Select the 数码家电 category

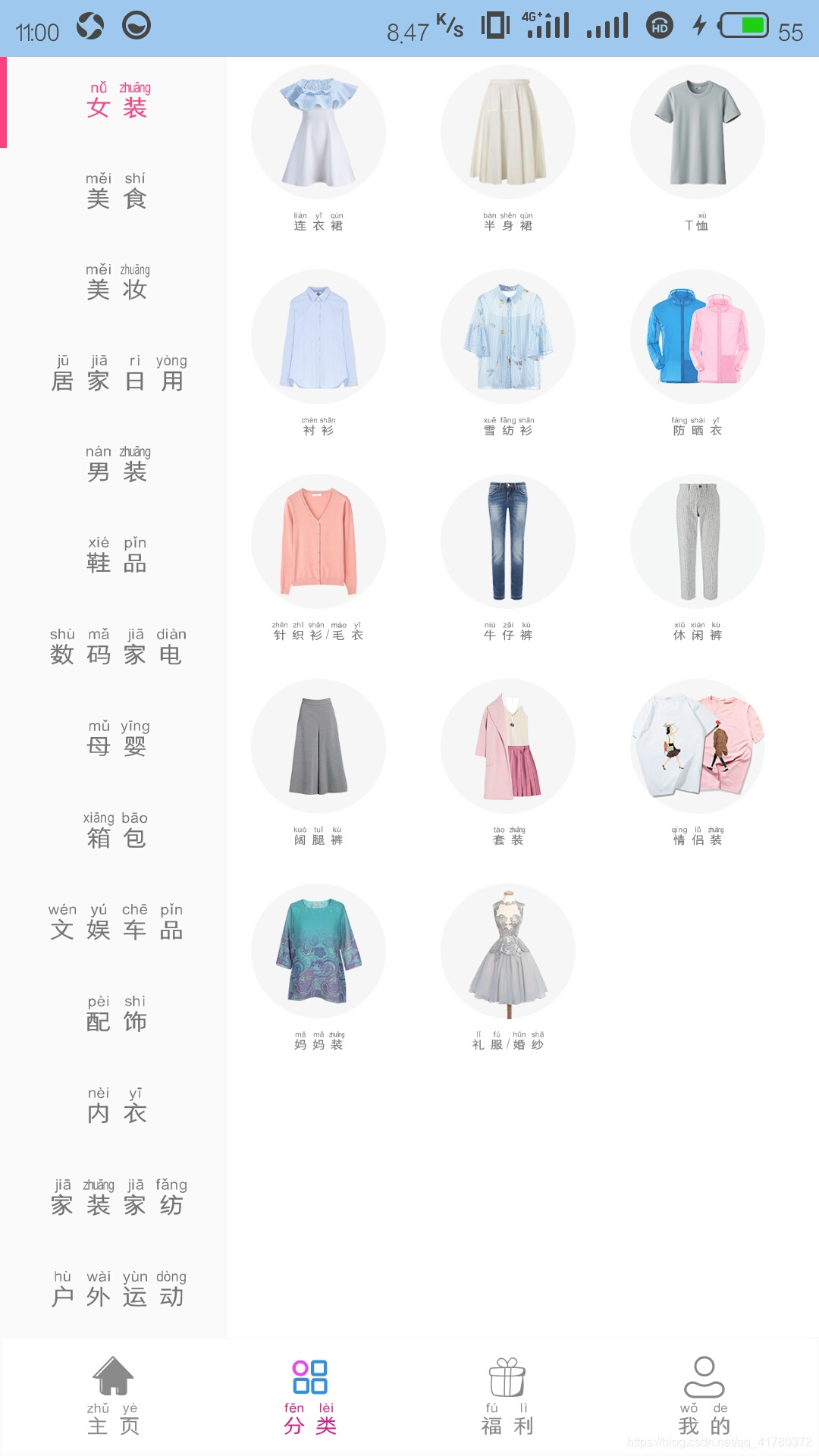click(x=116, y=647)
